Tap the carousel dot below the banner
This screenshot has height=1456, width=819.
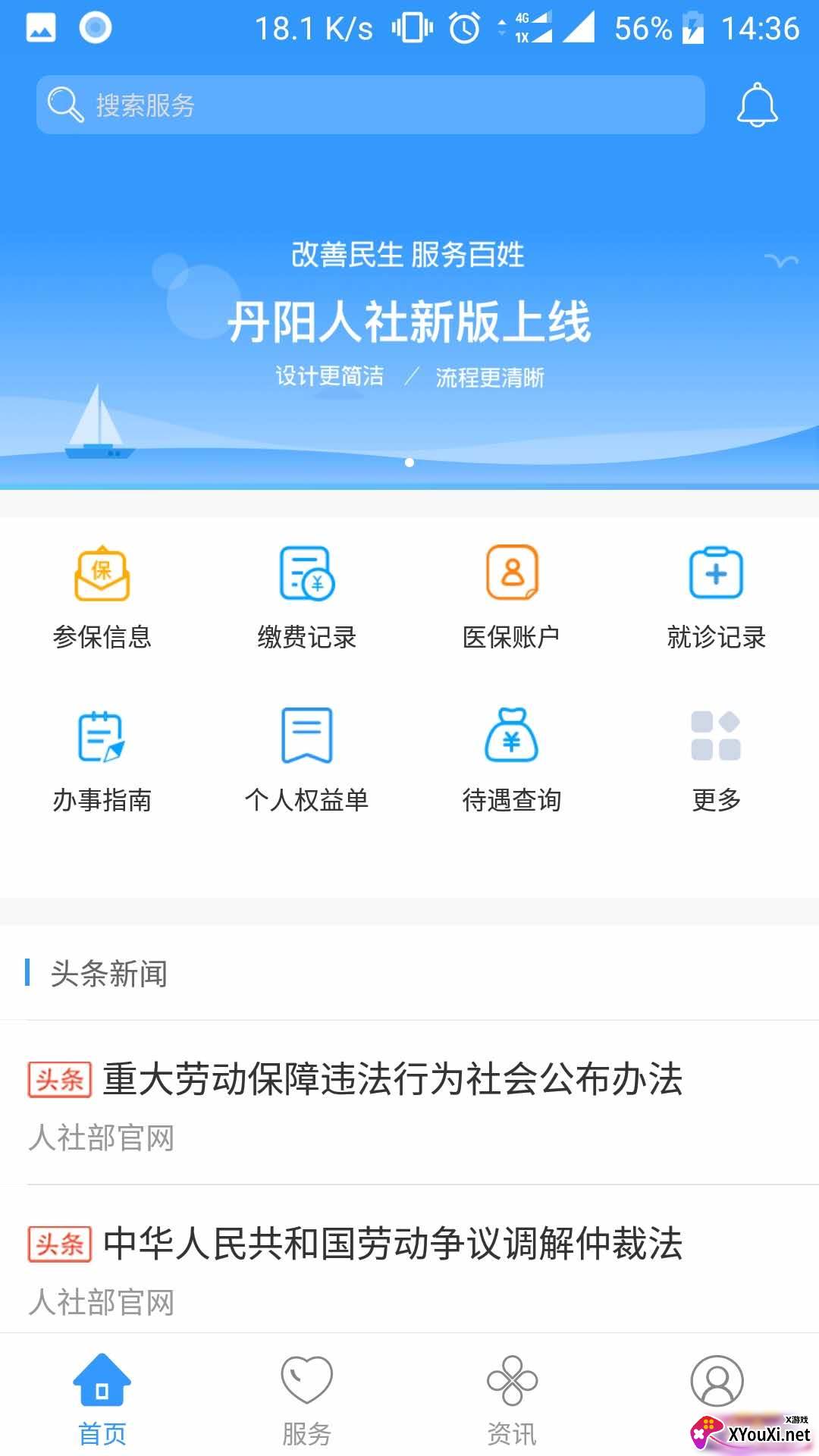[409, 463]
